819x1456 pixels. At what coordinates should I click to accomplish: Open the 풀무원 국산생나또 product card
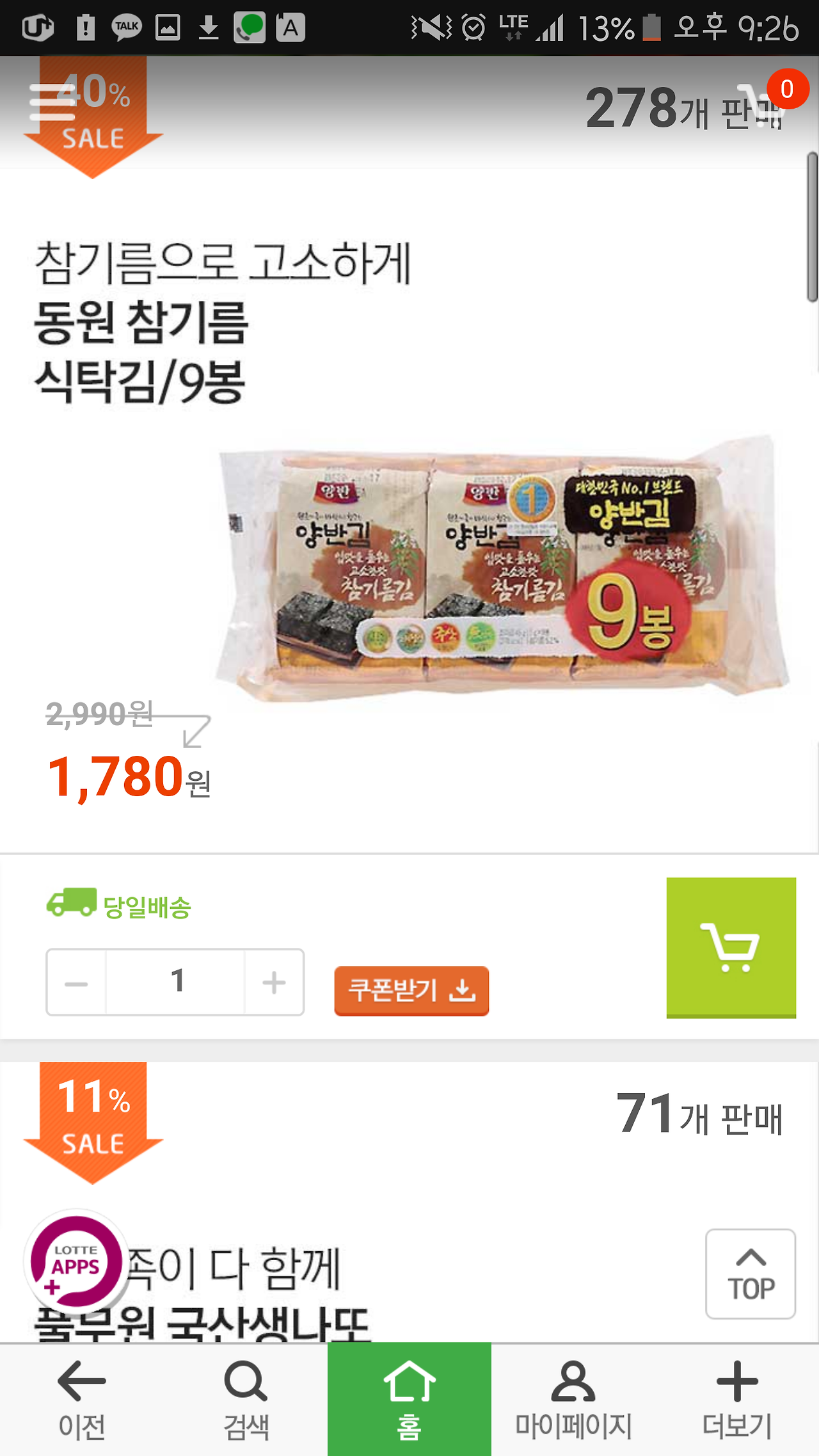(409, 1202)
